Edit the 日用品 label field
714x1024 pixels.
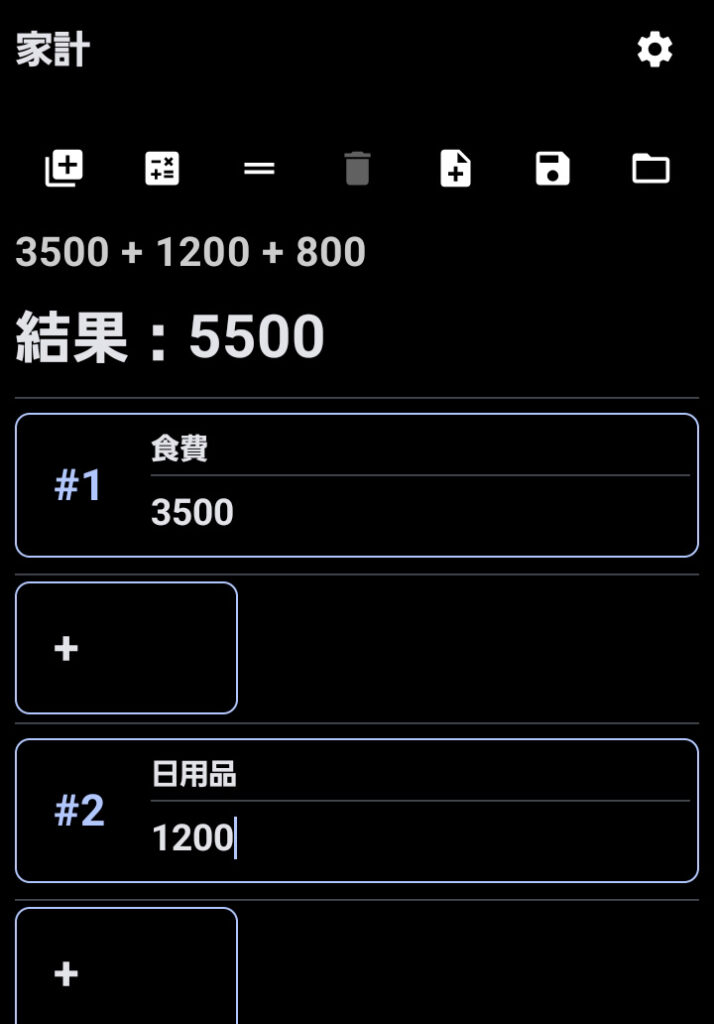[x=418, y=775]
